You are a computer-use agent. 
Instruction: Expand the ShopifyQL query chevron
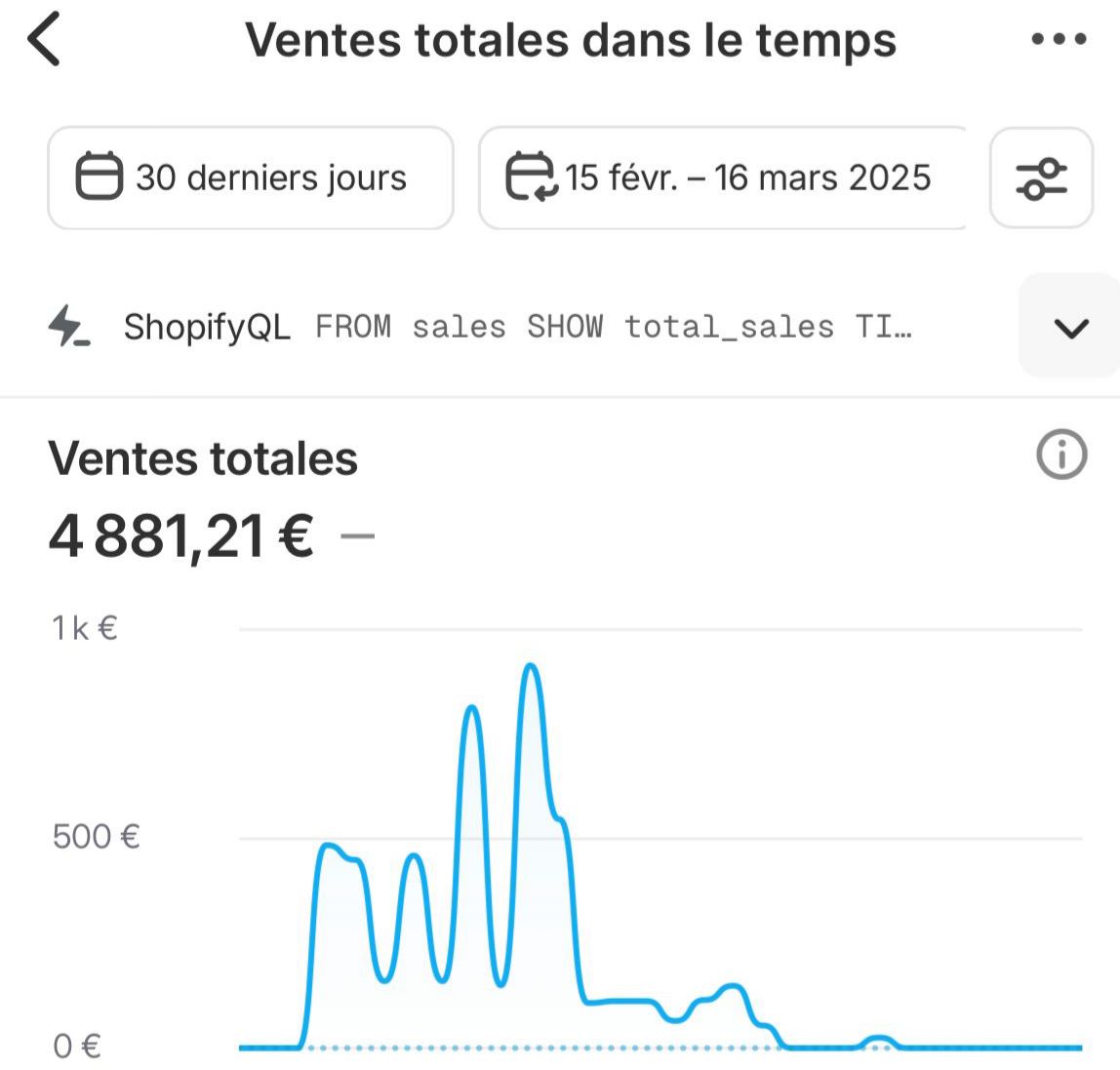(1071, 327)
